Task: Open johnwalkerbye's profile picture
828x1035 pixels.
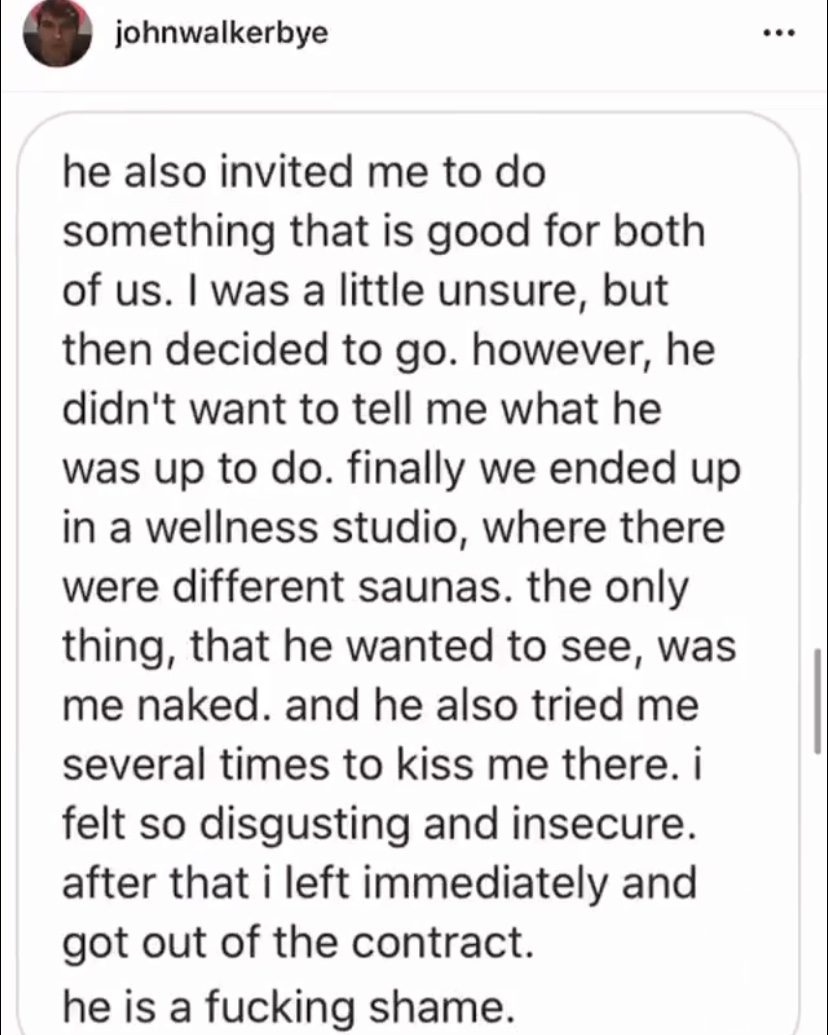Action: tap(58, 35)
